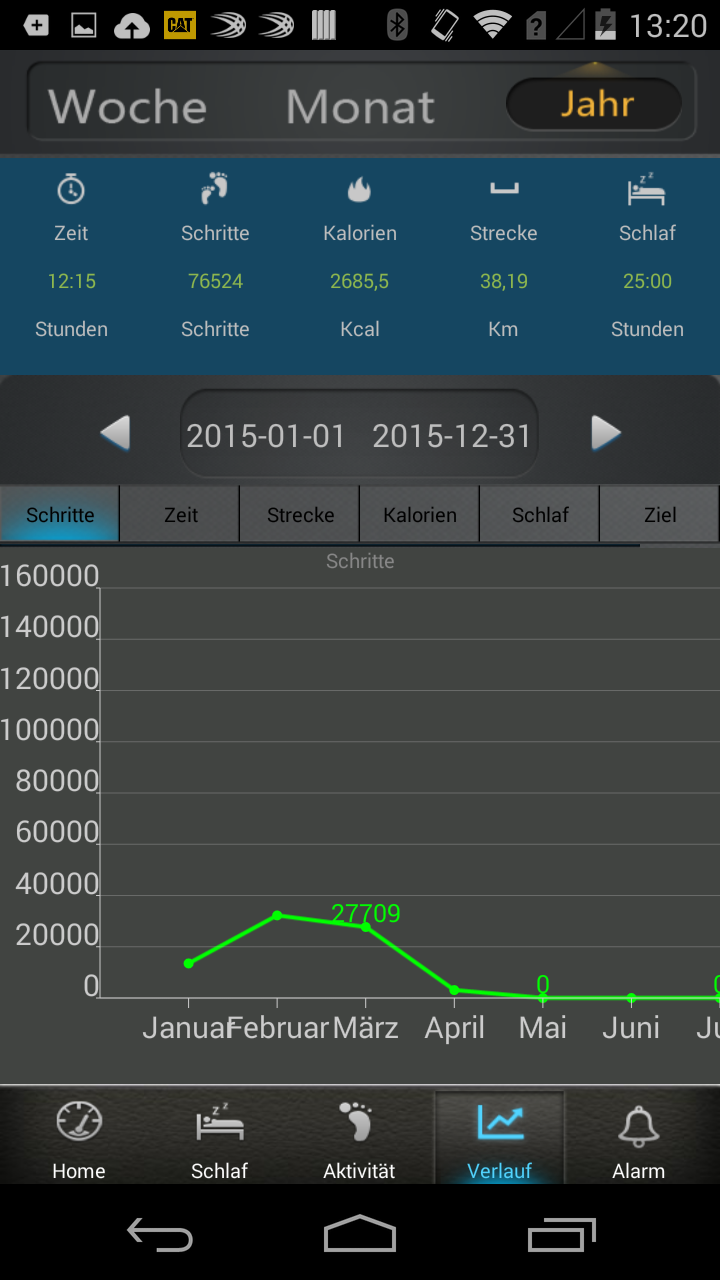This screenshot has width=720, height=1280.
Task: Show the Zeit chart tab
Action: [181, 515]
